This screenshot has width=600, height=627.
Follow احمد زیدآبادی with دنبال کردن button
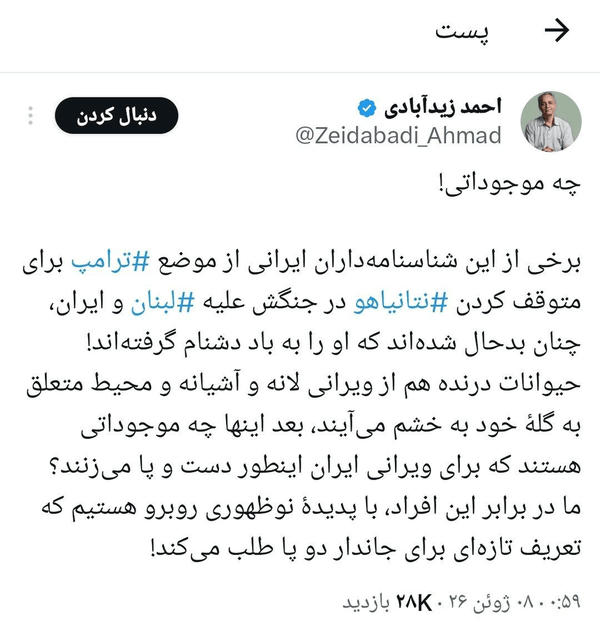pos(116,116)
